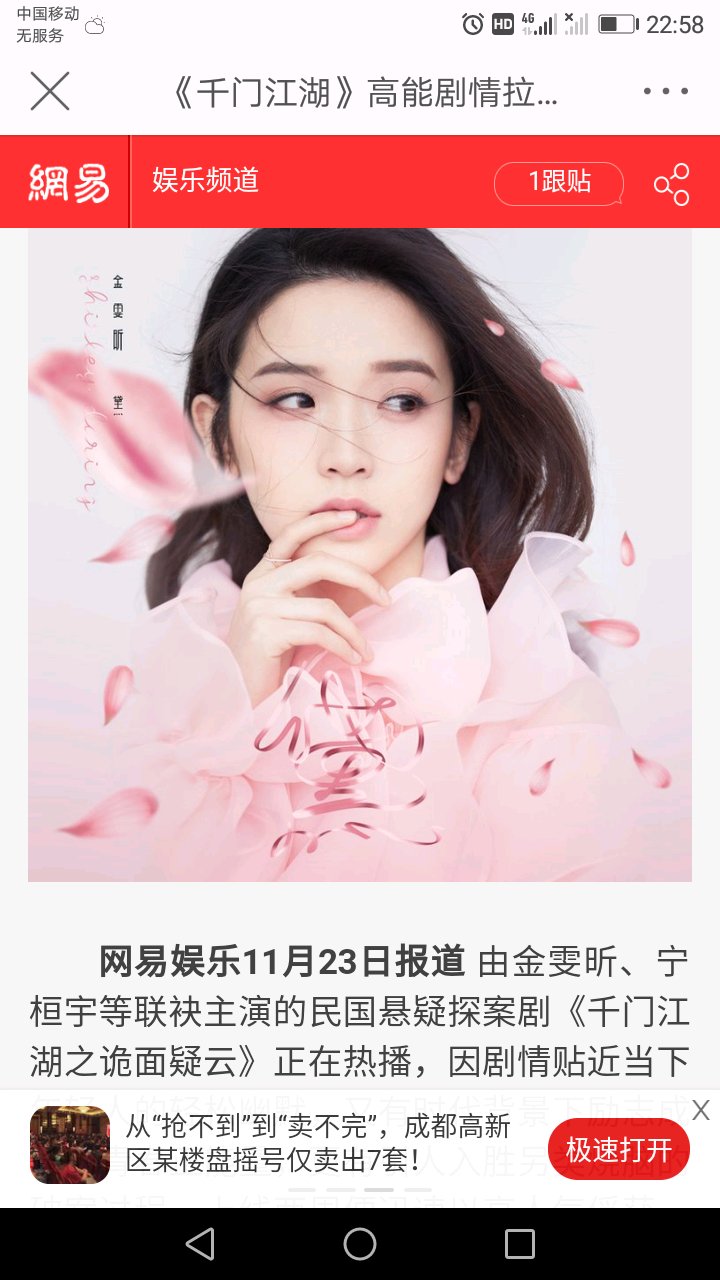Close the article page with the X
720x1280 pixels.
coord(50,91)
